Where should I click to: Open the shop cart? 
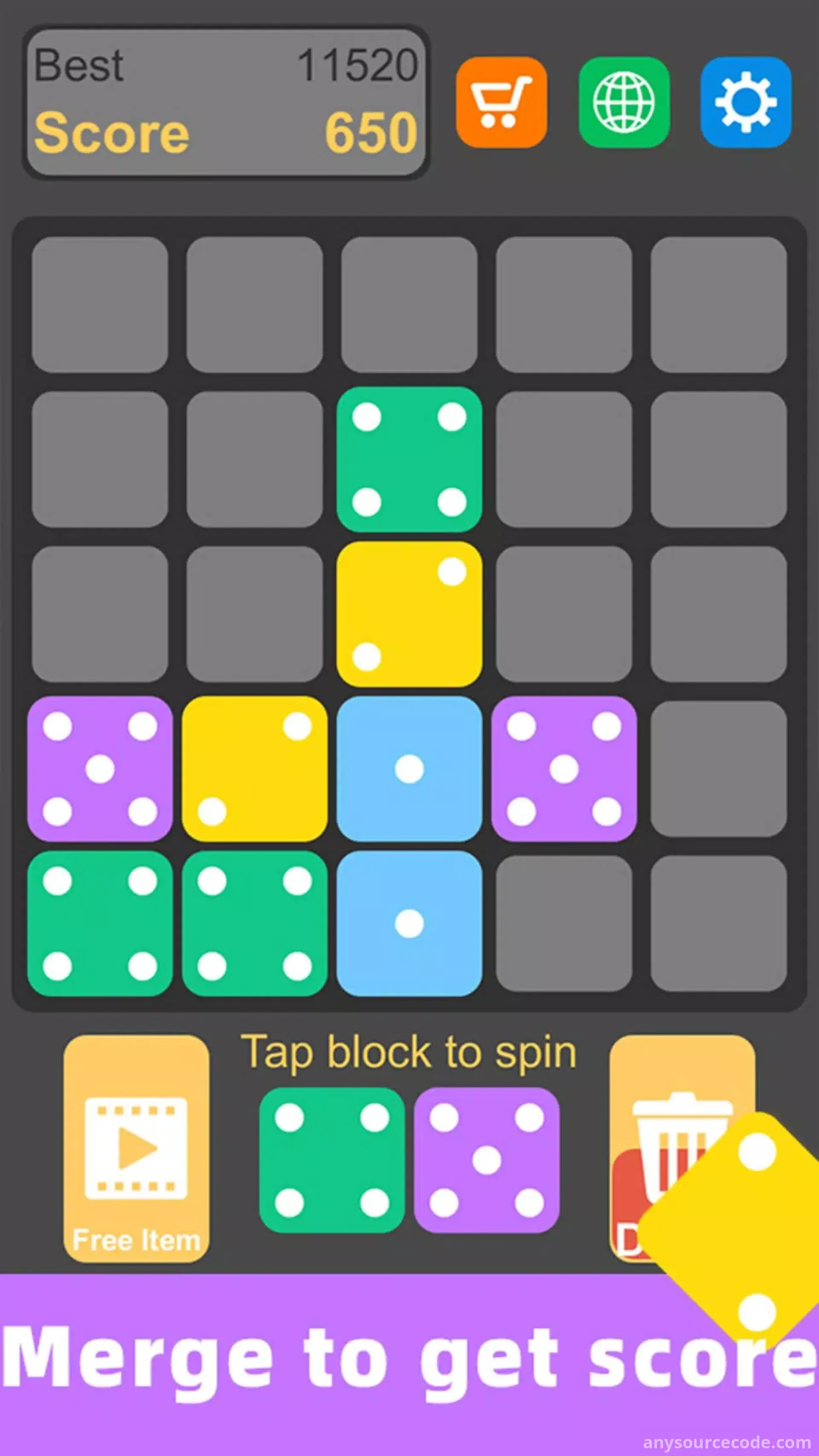501,102
